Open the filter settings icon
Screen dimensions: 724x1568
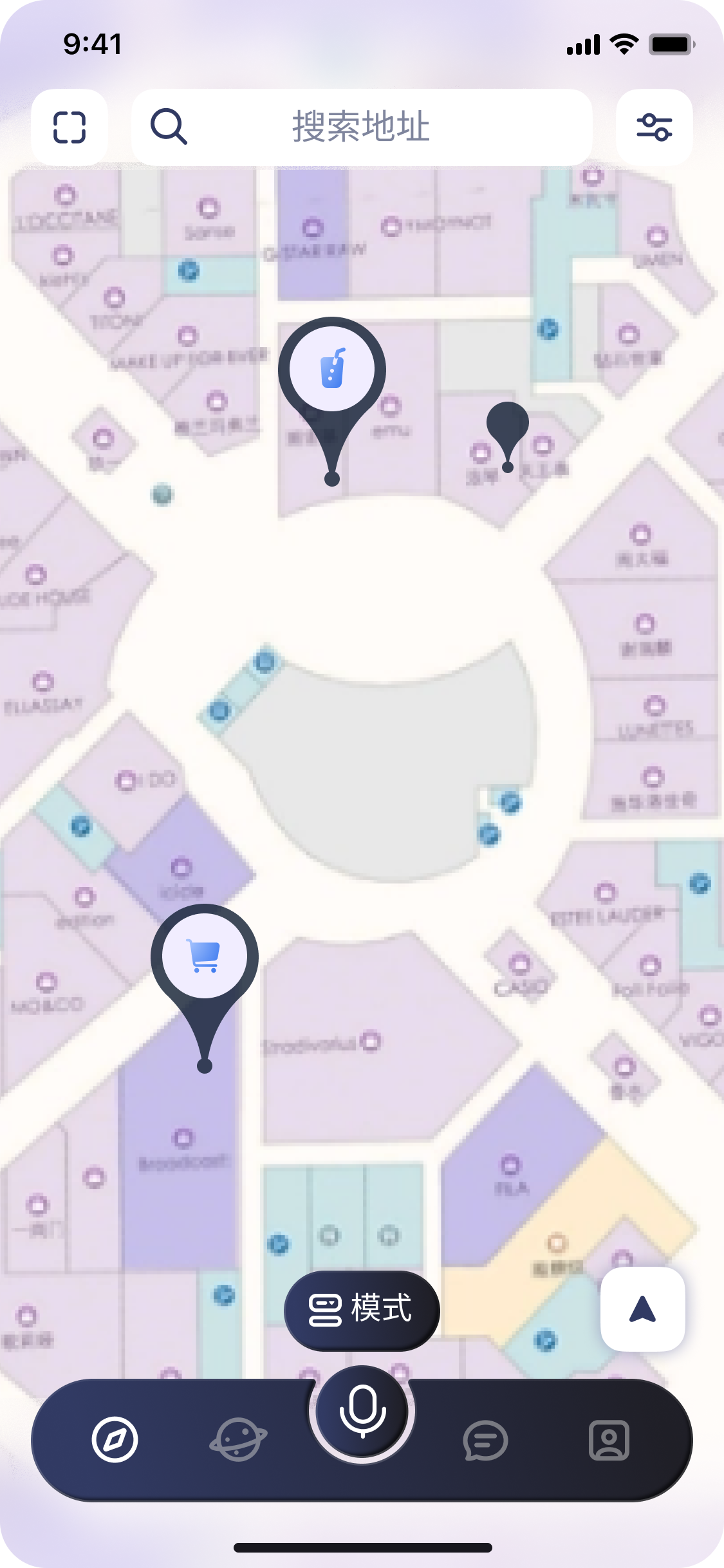point(654,127)
